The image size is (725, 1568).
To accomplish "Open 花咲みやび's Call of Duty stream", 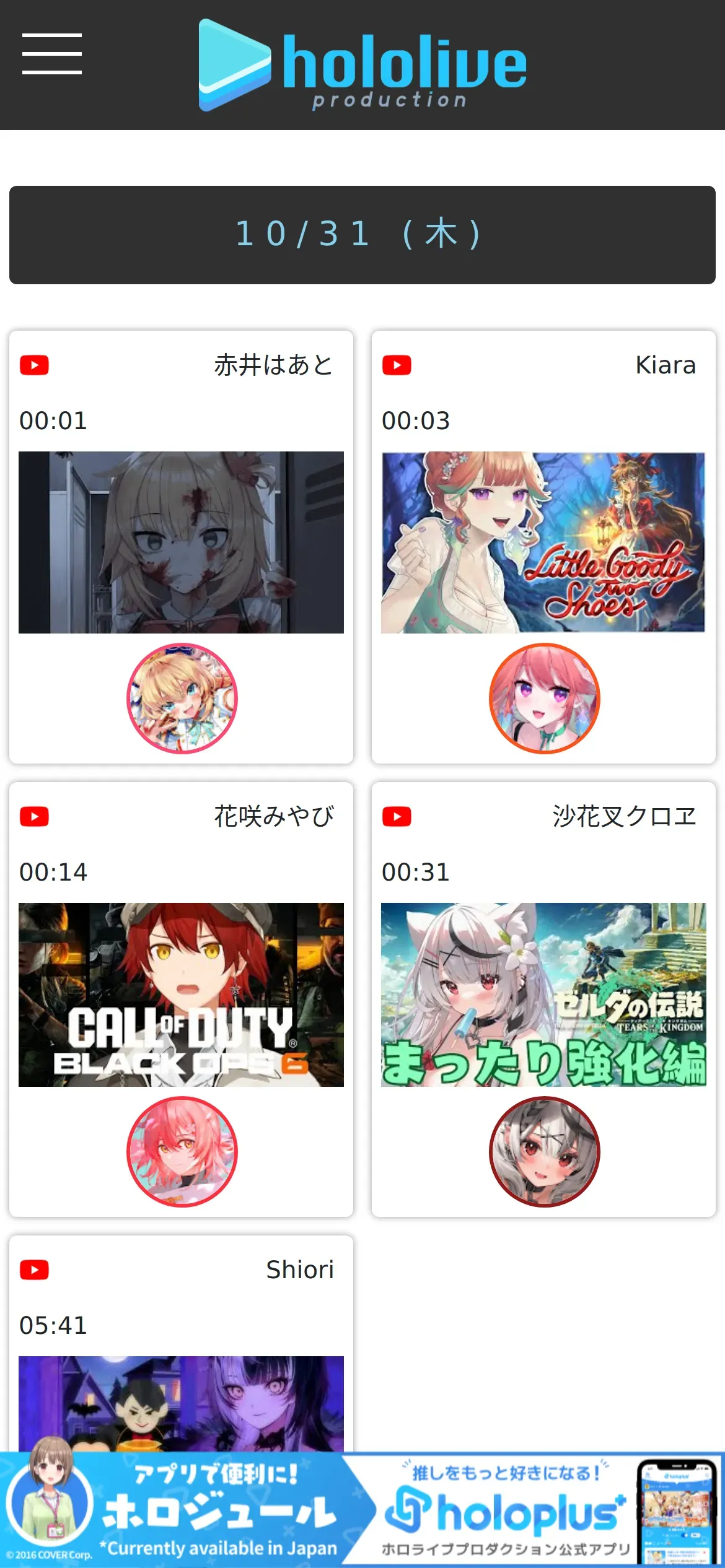I will pos(181,995).
